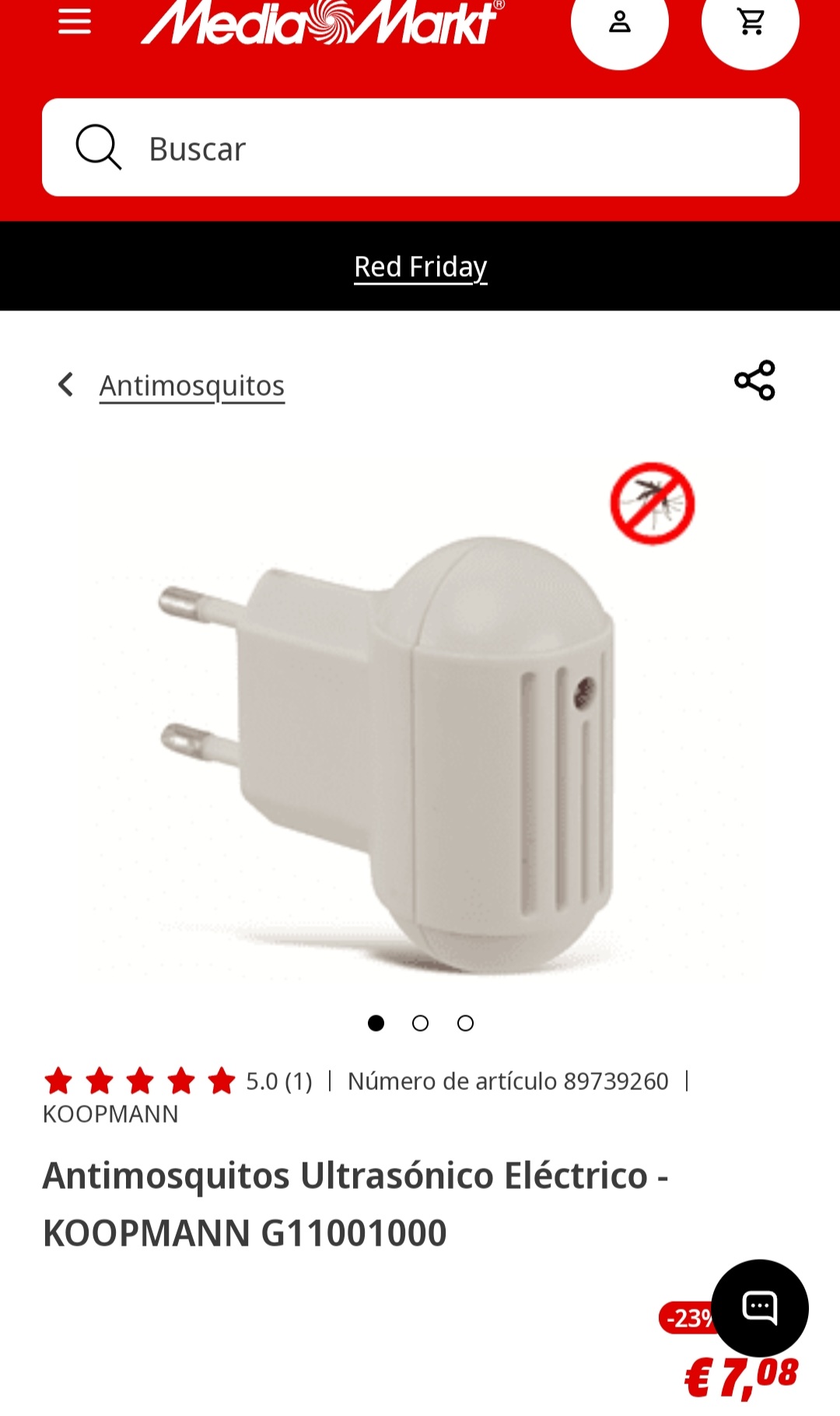The width and height of the screenshot is (840, 1416).
Task: Jump to the third image page dot
Action: point(465,1023)
